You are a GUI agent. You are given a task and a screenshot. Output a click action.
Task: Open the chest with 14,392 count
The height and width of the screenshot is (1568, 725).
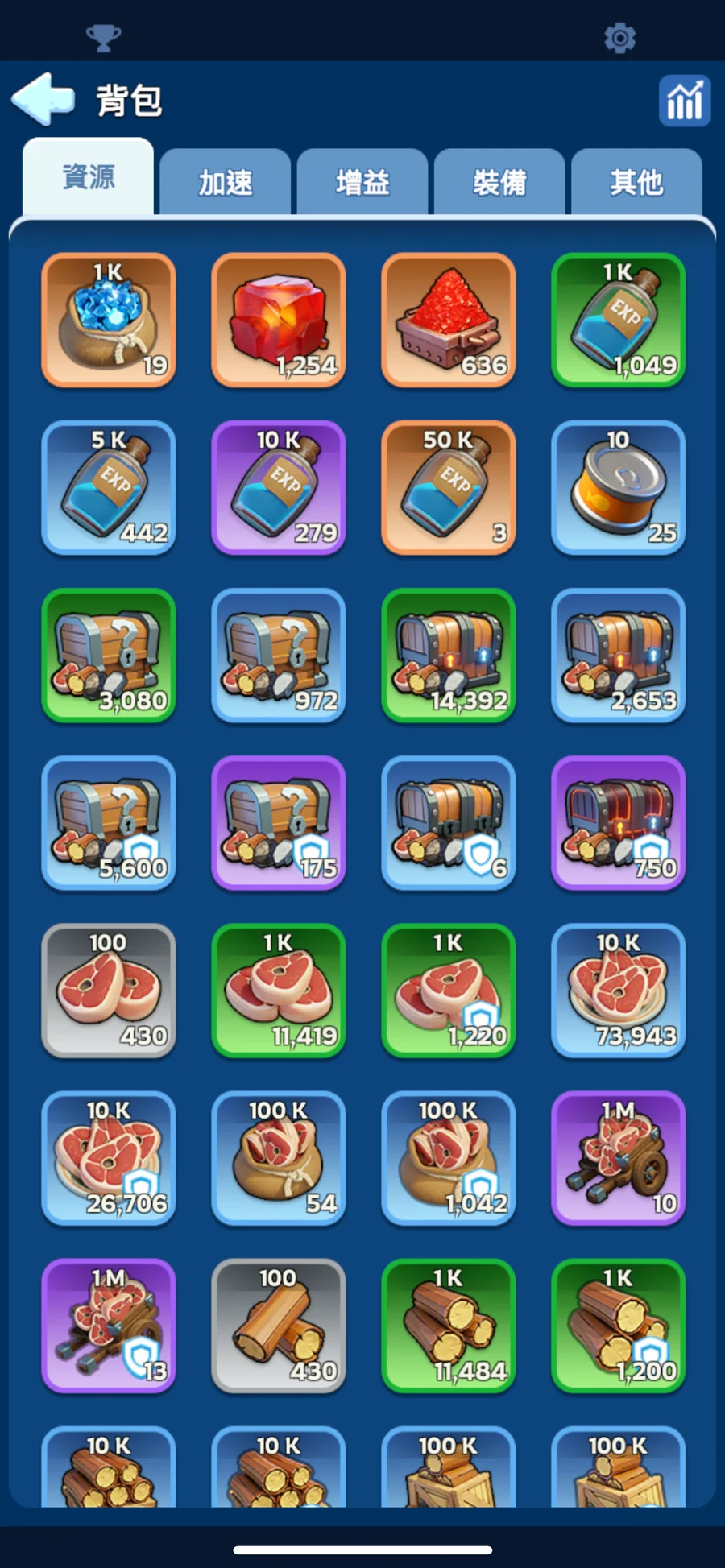tap(449, 655)
